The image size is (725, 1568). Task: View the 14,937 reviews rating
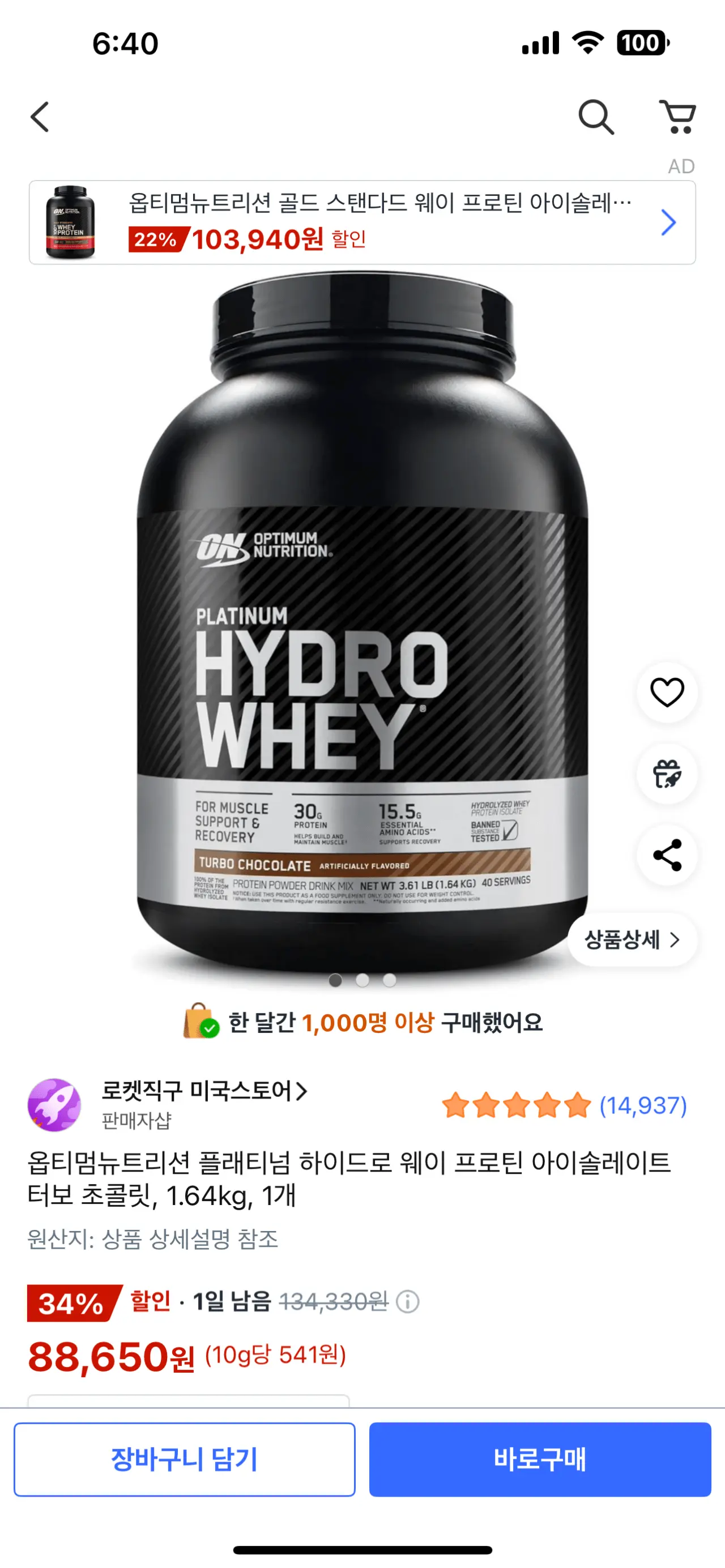[564, 1105]
